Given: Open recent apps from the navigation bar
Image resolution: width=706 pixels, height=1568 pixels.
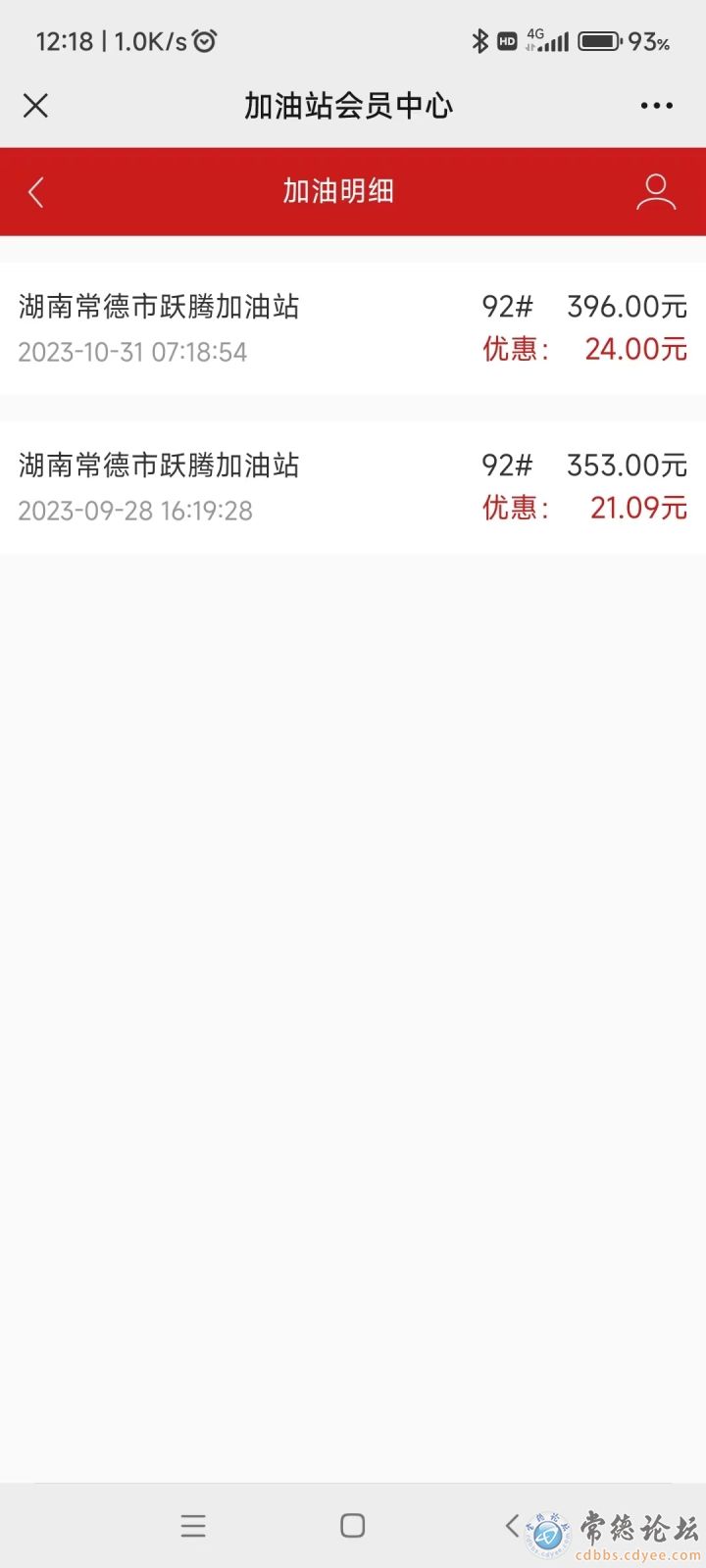Looking at the screenshot, I should coord(193,1526).
